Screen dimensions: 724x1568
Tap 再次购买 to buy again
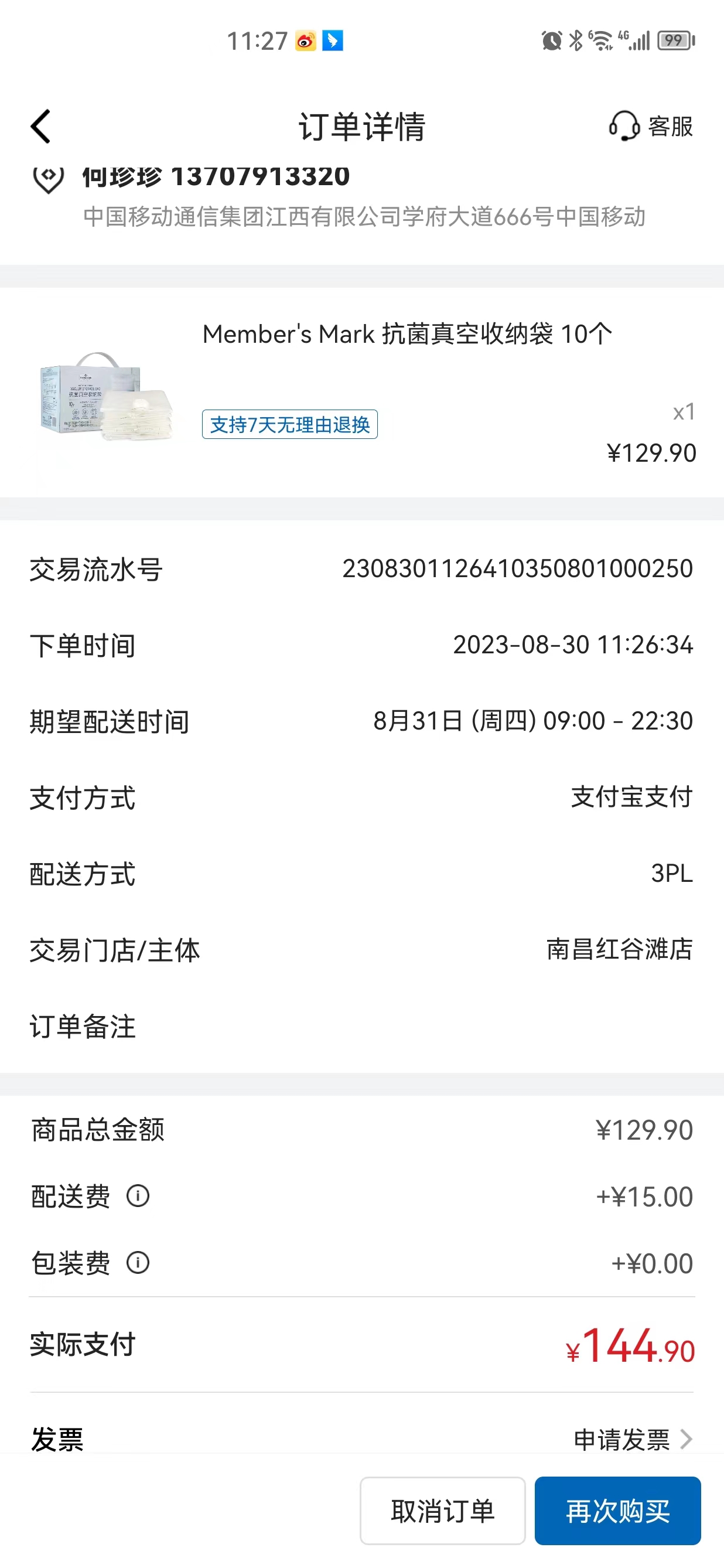(617, 1510)
